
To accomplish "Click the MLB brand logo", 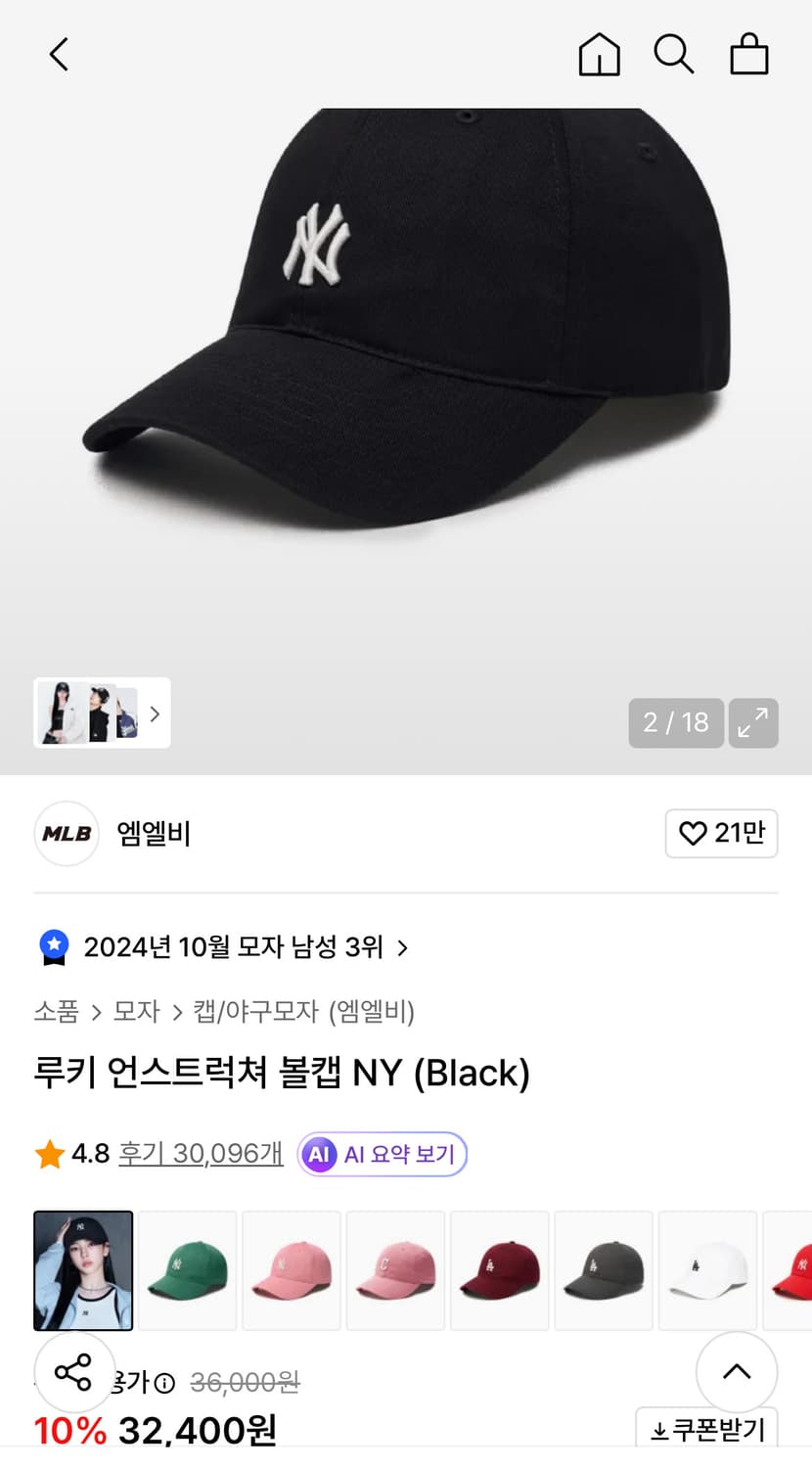I will click(66, 833).
